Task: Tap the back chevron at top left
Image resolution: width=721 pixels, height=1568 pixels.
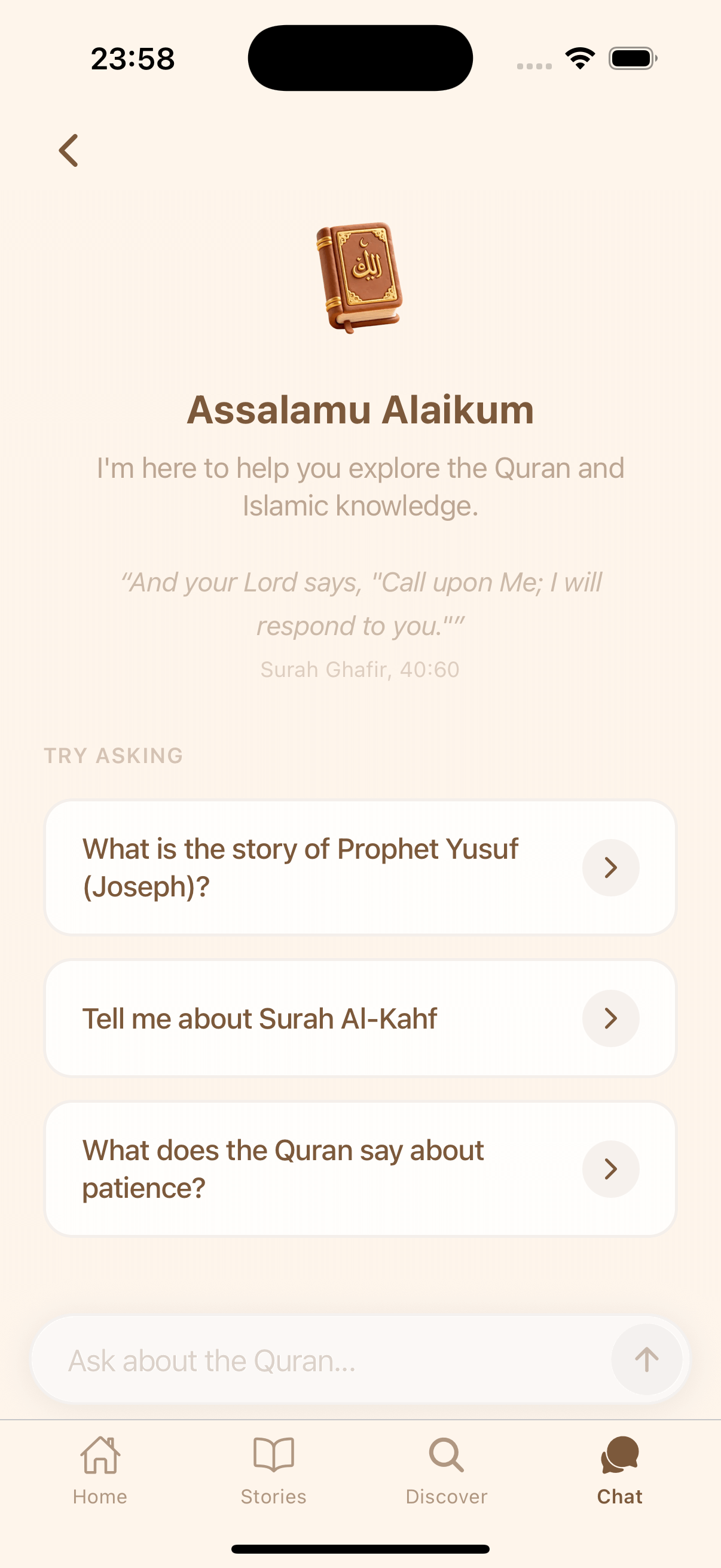Action: tap(69, 150)
